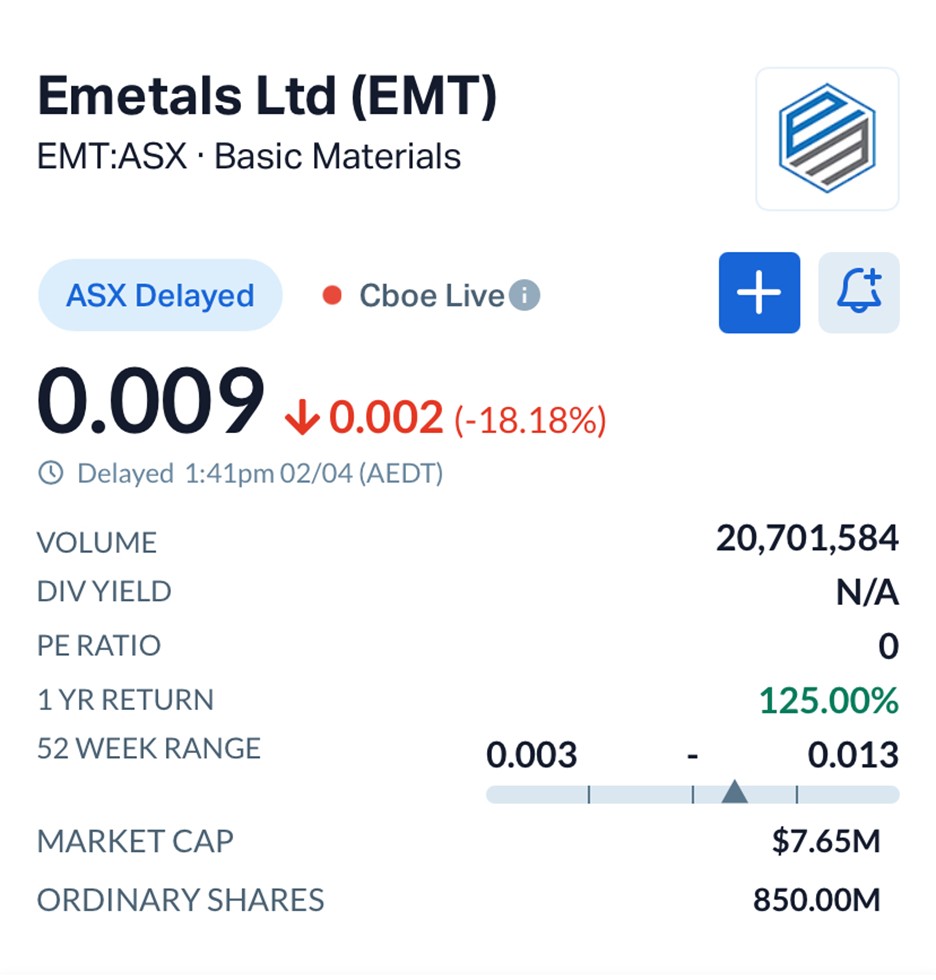Select the ASX Delayed data feed
This screenshot has height=980, width=936.
pos(160,296)
